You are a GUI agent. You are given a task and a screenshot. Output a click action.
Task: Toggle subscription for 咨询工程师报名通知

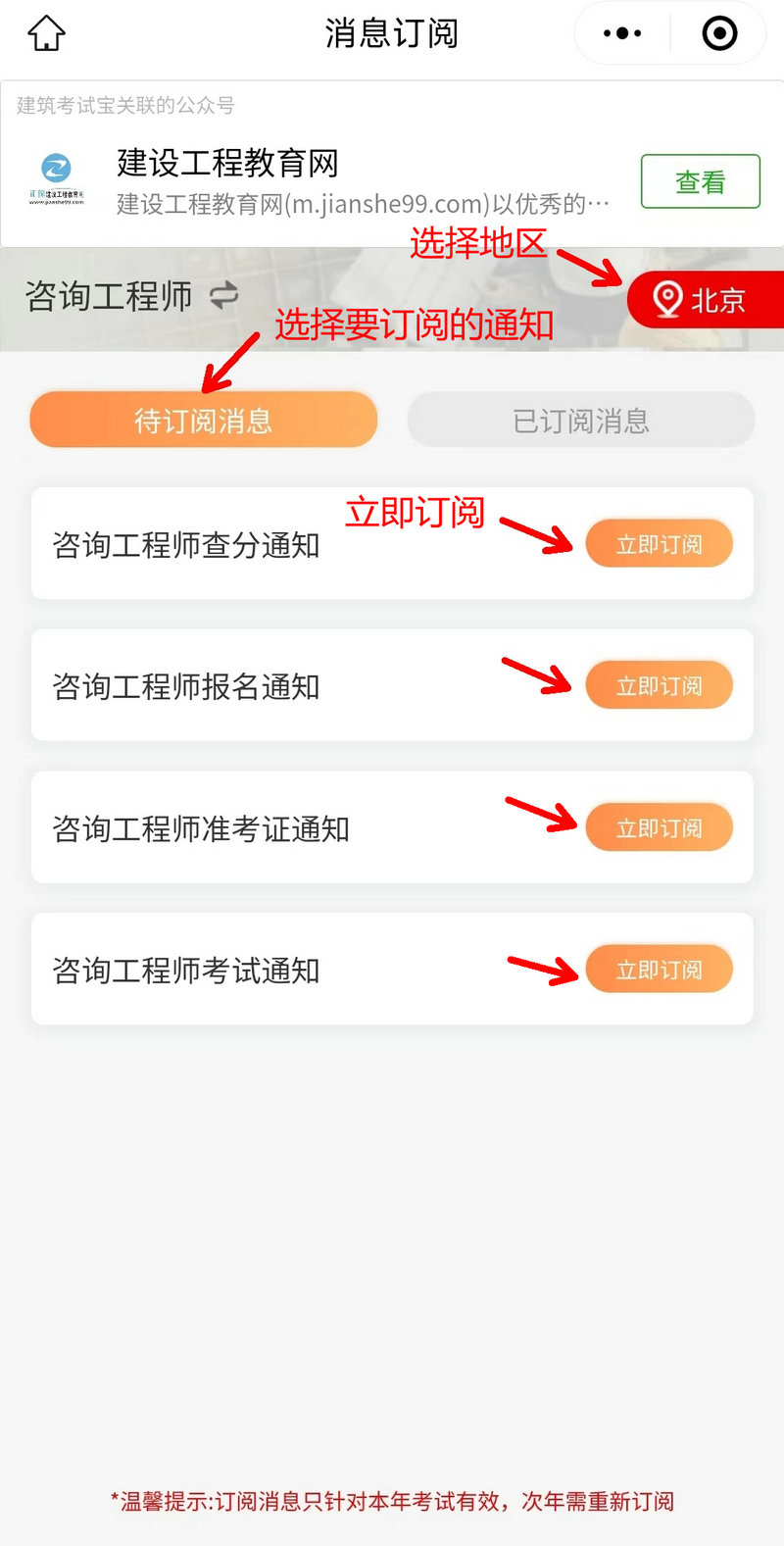(660, 685)
